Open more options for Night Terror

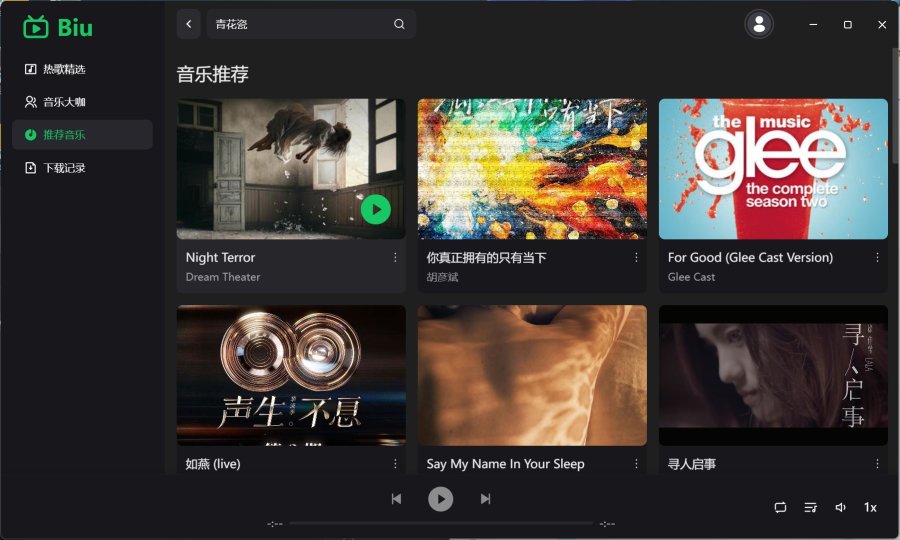click(x=395, y=257)
